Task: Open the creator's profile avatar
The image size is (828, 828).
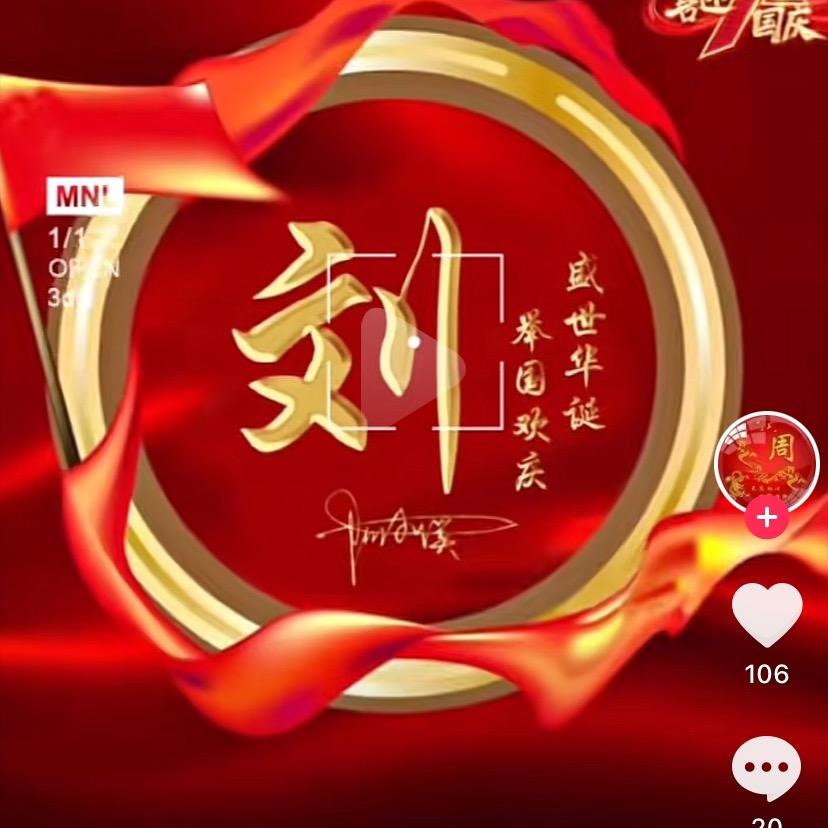Action: (767, 459)
